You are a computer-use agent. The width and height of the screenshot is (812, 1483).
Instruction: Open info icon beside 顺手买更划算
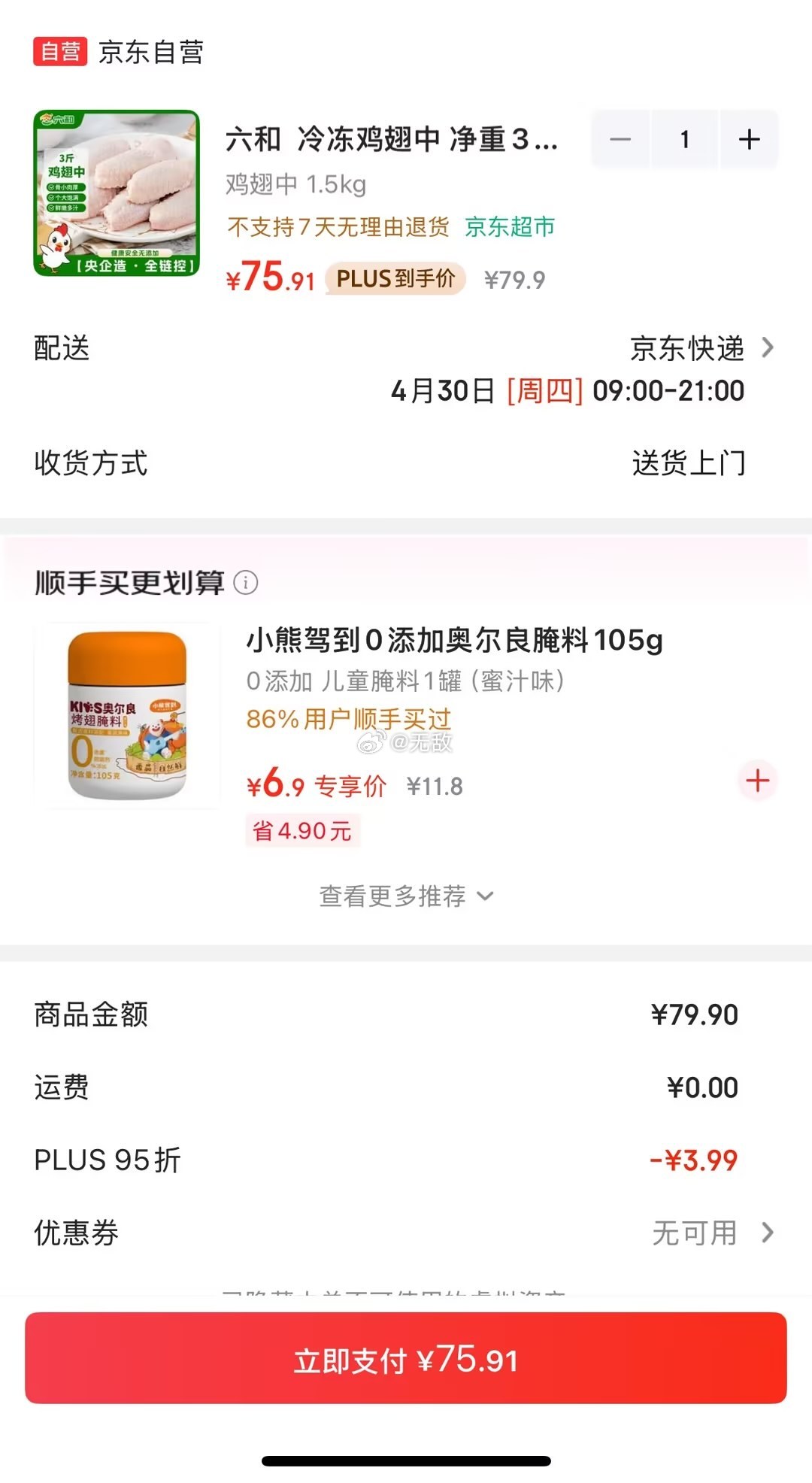(246, 583)
